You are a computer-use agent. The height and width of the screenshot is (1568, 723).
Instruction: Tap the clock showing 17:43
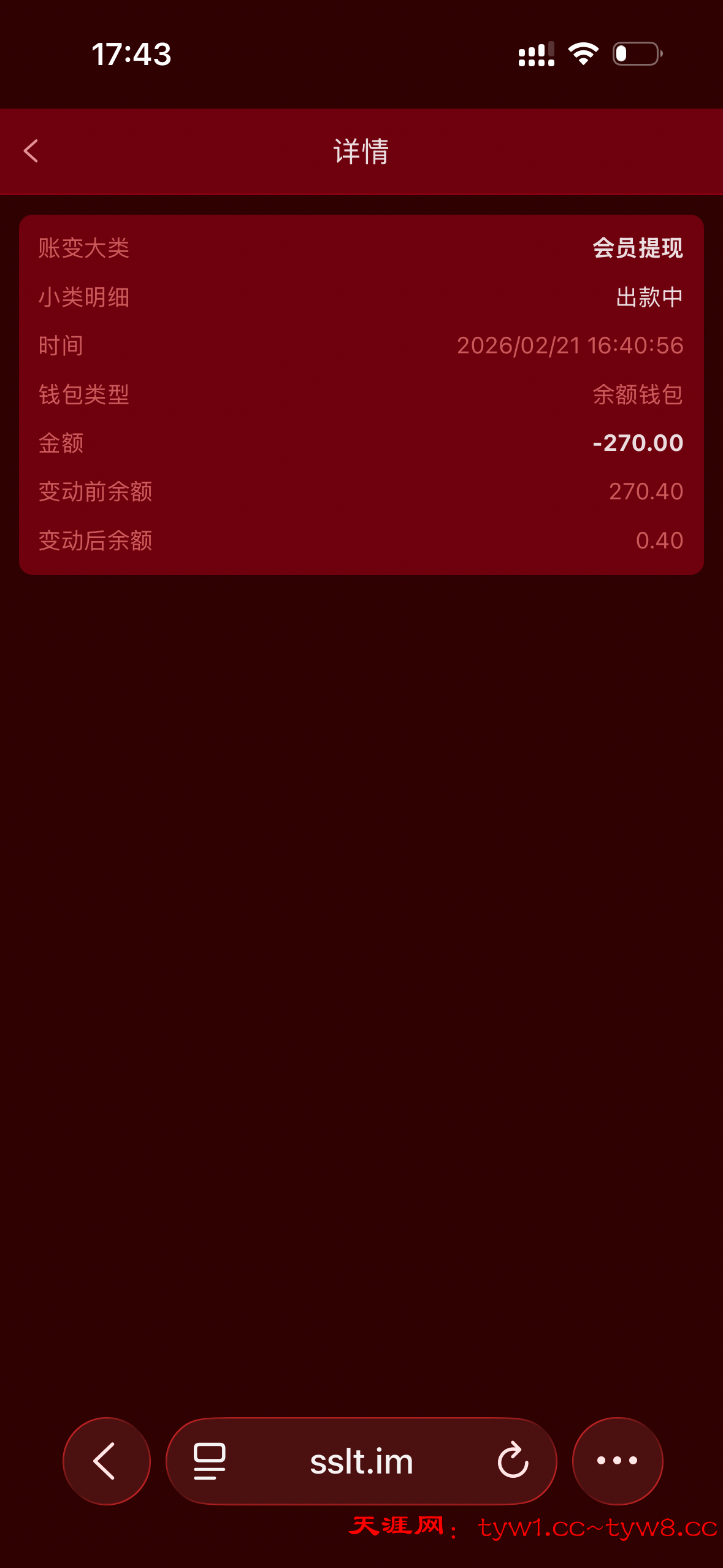[132, 54]
